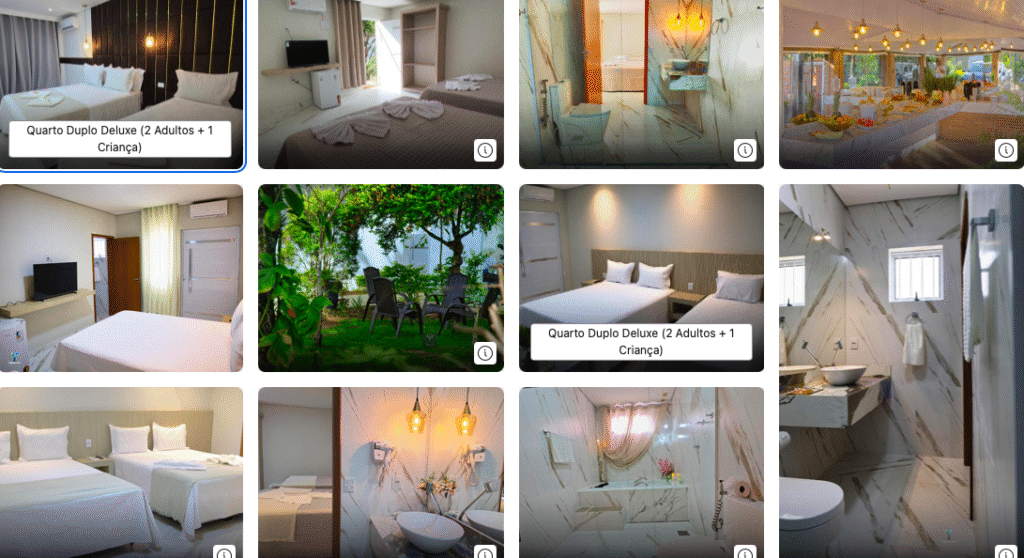Open the bathroom photo with curtained window
1024x558 pixels.
tap(641, 472)
